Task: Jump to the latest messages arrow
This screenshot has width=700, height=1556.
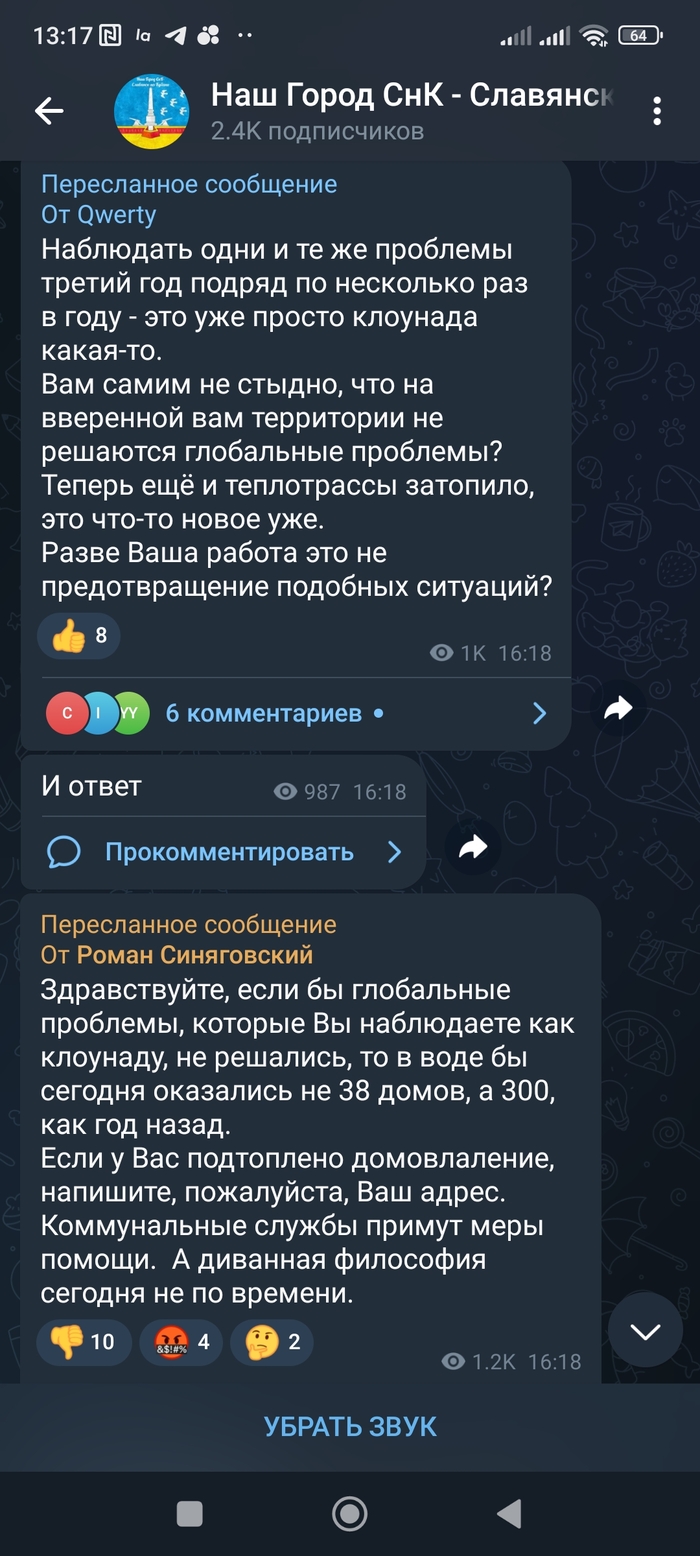Action: [645, 1330]
